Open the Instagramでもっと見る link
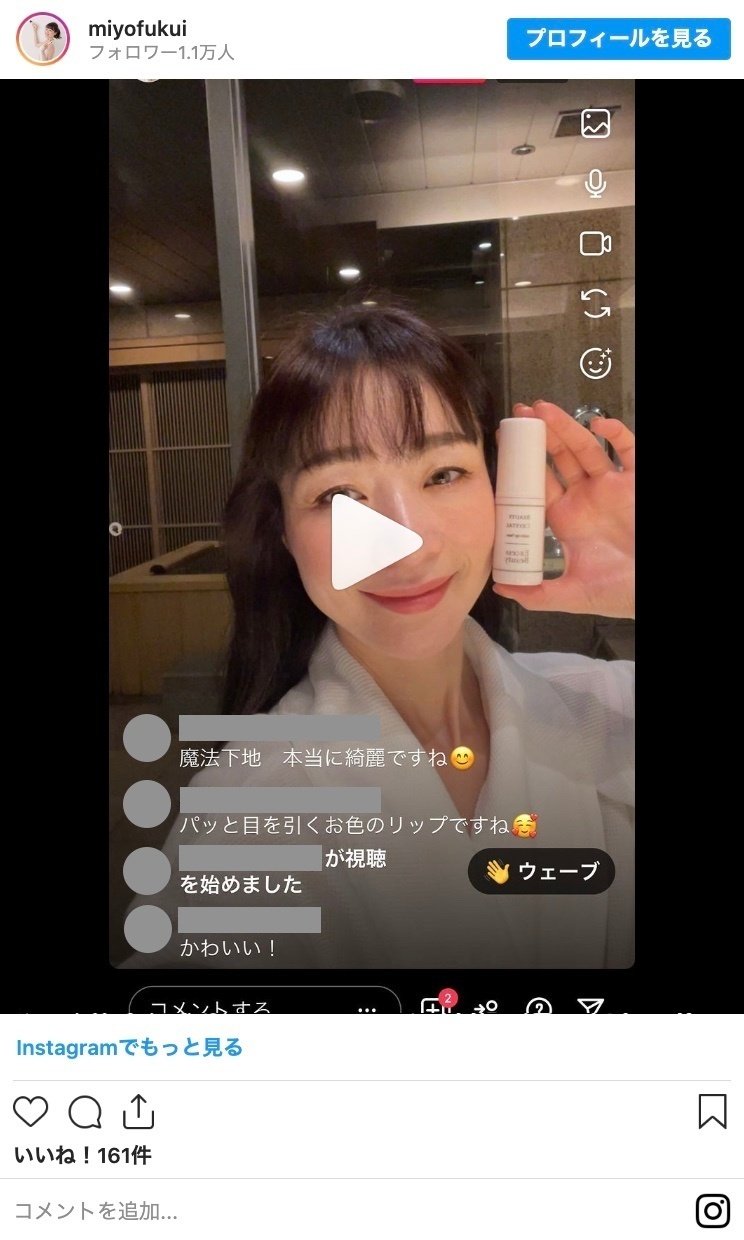The height and width of the screenshot is (1240, 744). (x=114, y=1047)
